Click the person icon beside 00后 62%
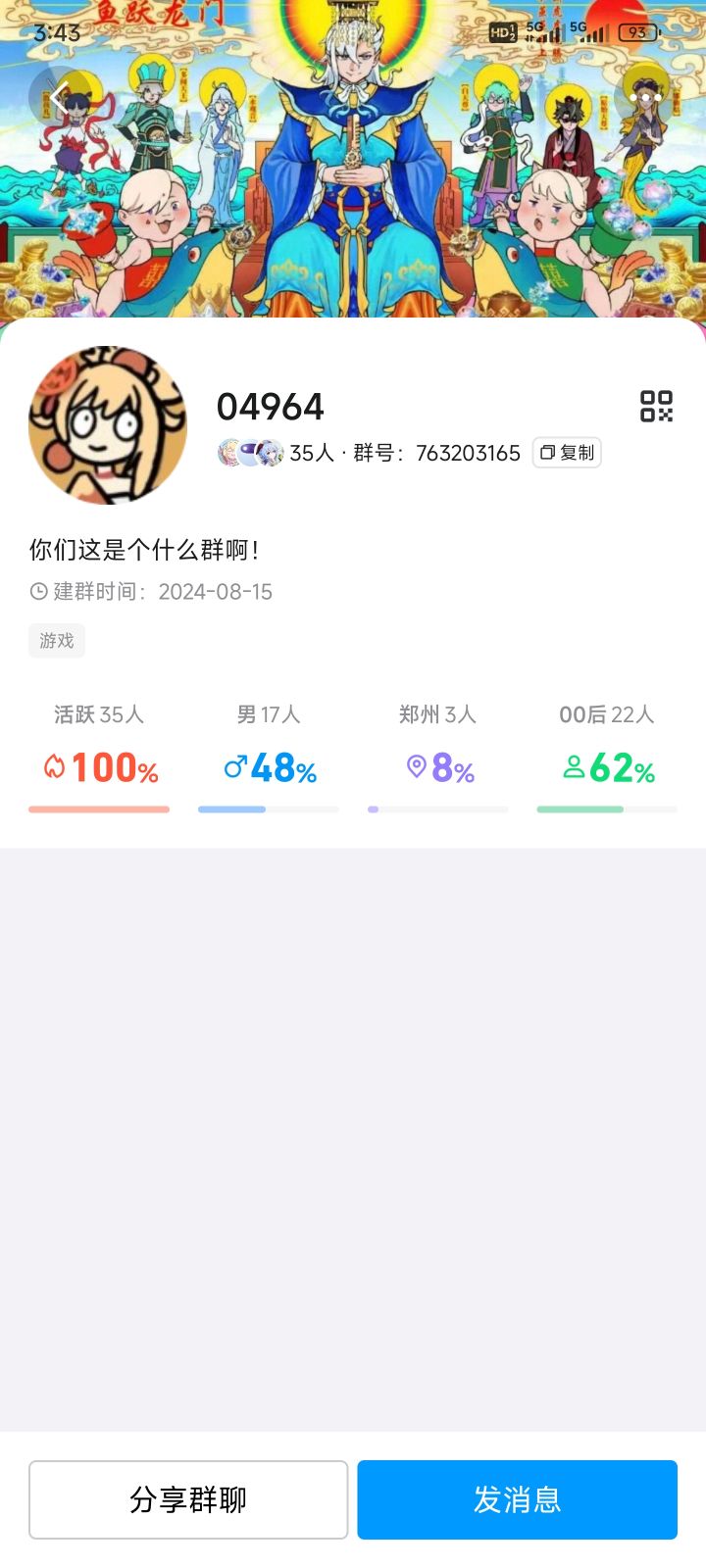The image size is (706, 1568). tap(576, 769)
